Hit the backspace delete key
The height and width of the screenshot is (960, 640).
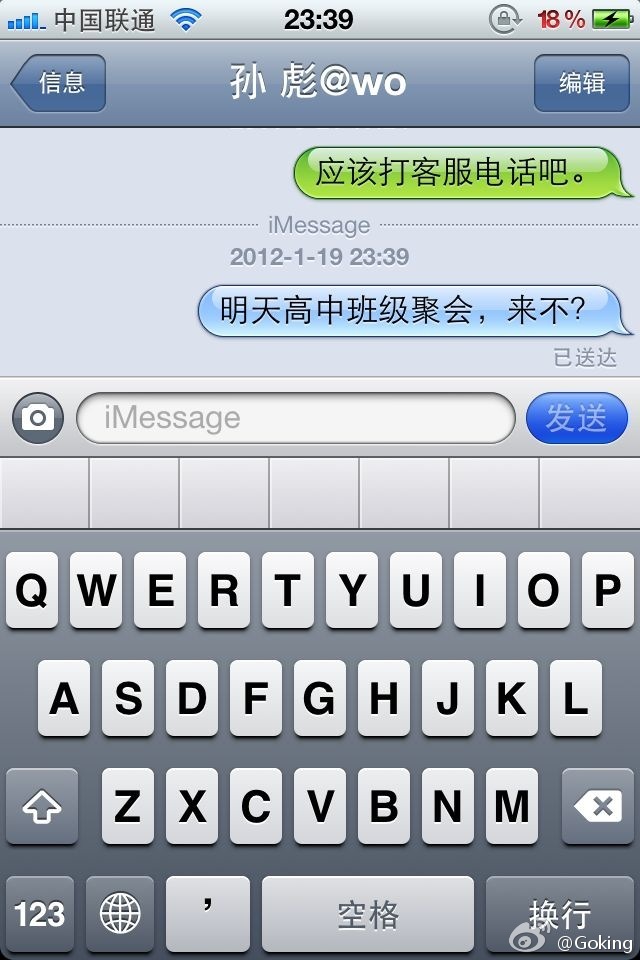click(598, 806)
